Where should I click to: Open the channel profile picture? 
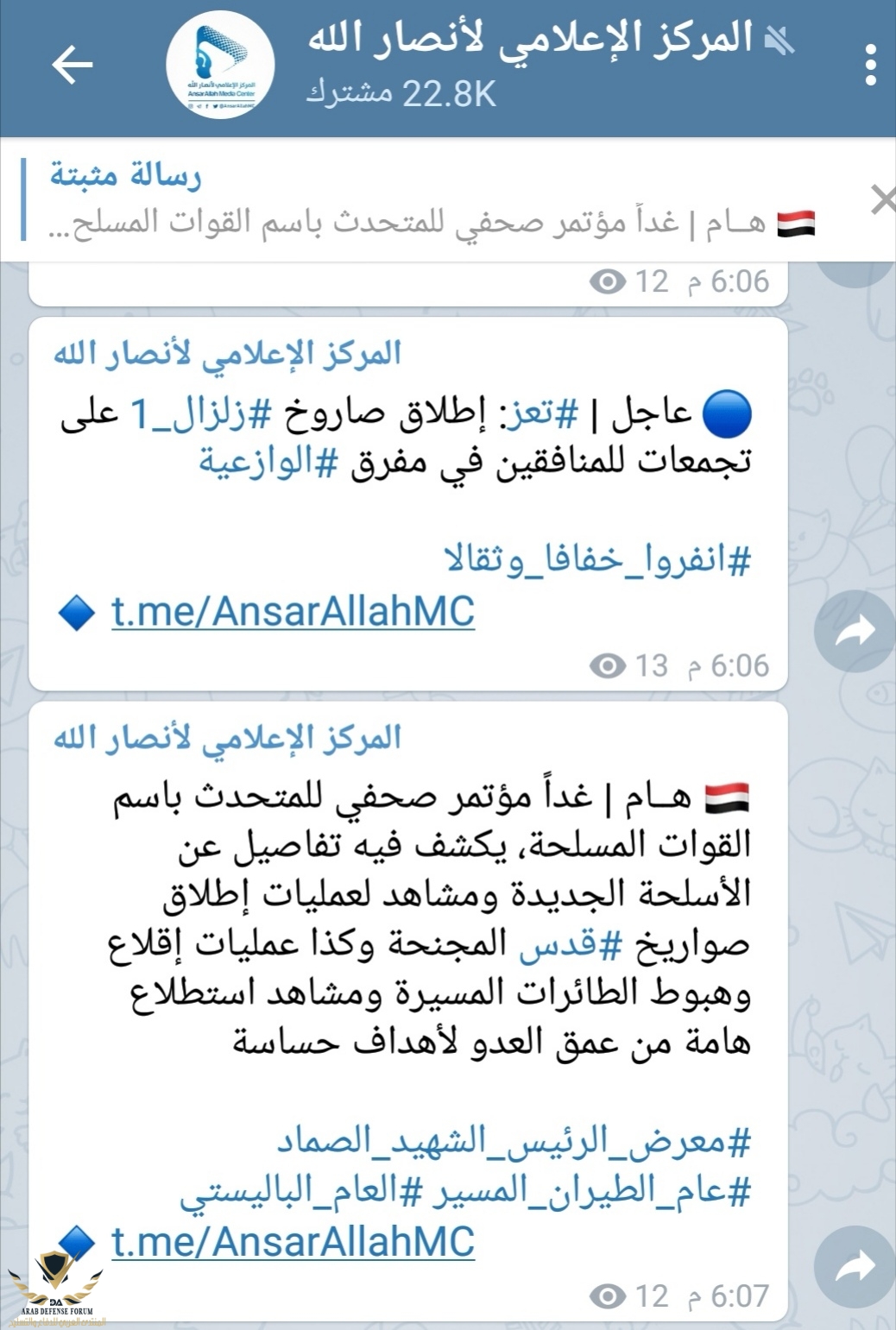click(x=220, y=66)
